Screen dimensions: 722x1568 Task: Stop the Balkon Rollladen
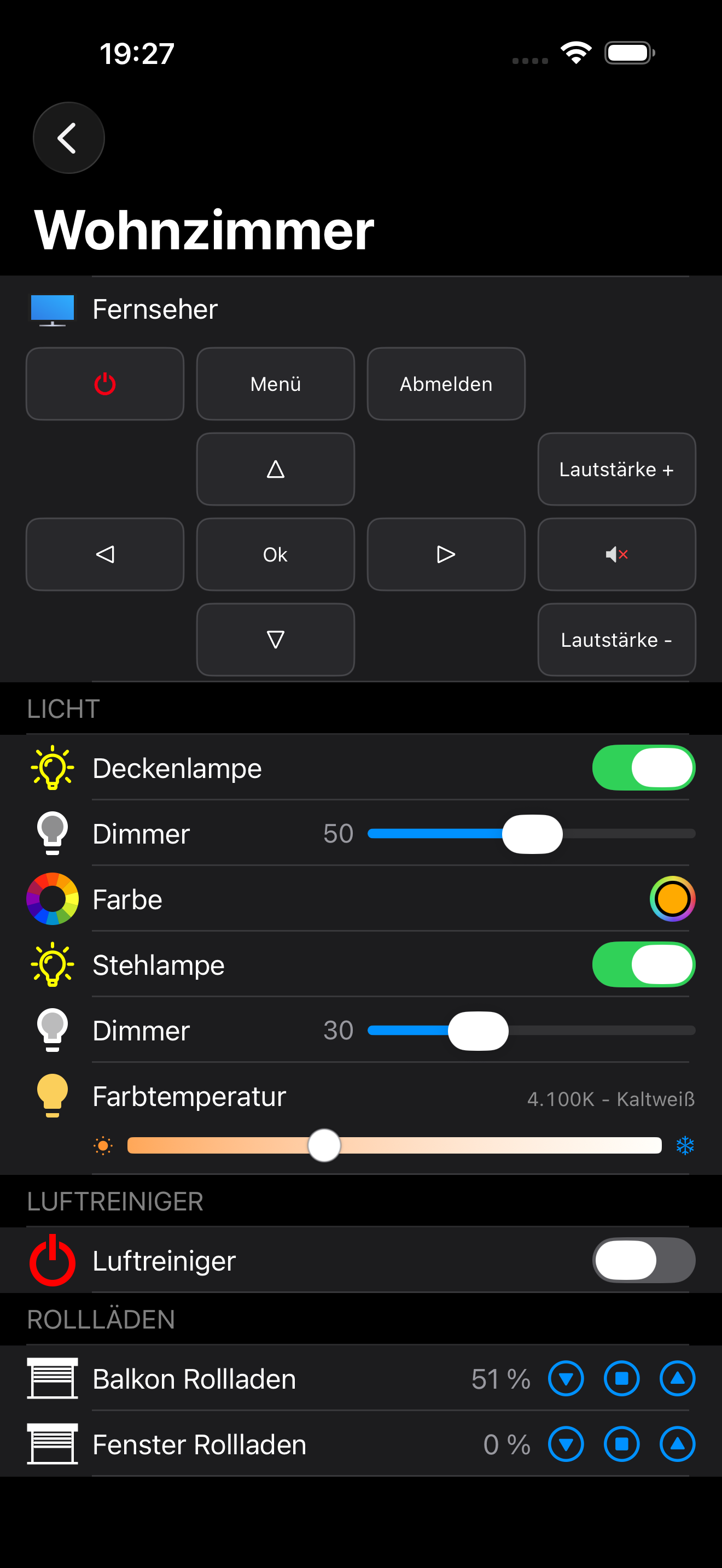coord(621,1379)
